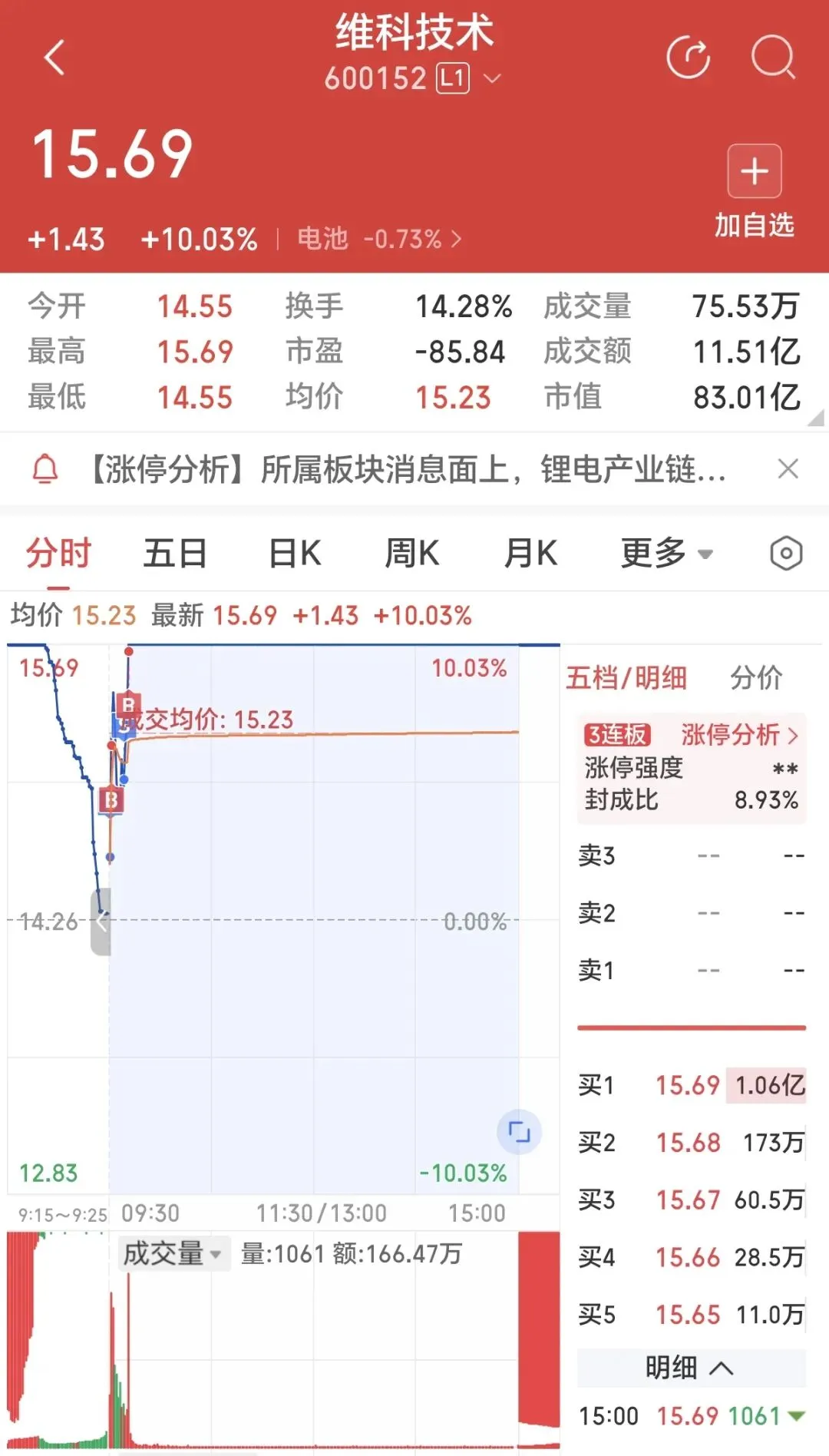The height and width of the screenshot is (1456, 829).
Task: Open 涨停分析 details link
Action: pos(739,735)
